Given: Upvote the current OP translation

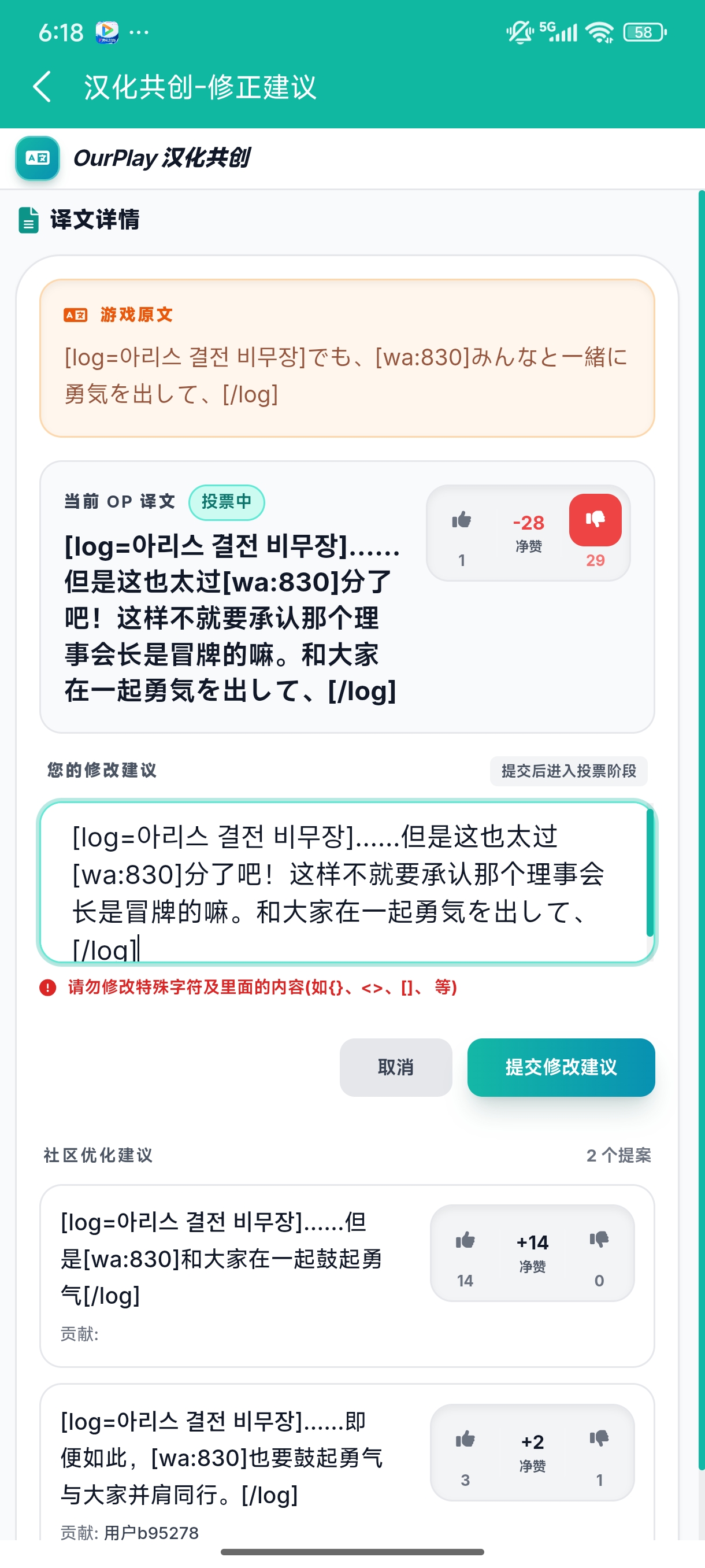Looking at the screenshot, I should (462, 520).
